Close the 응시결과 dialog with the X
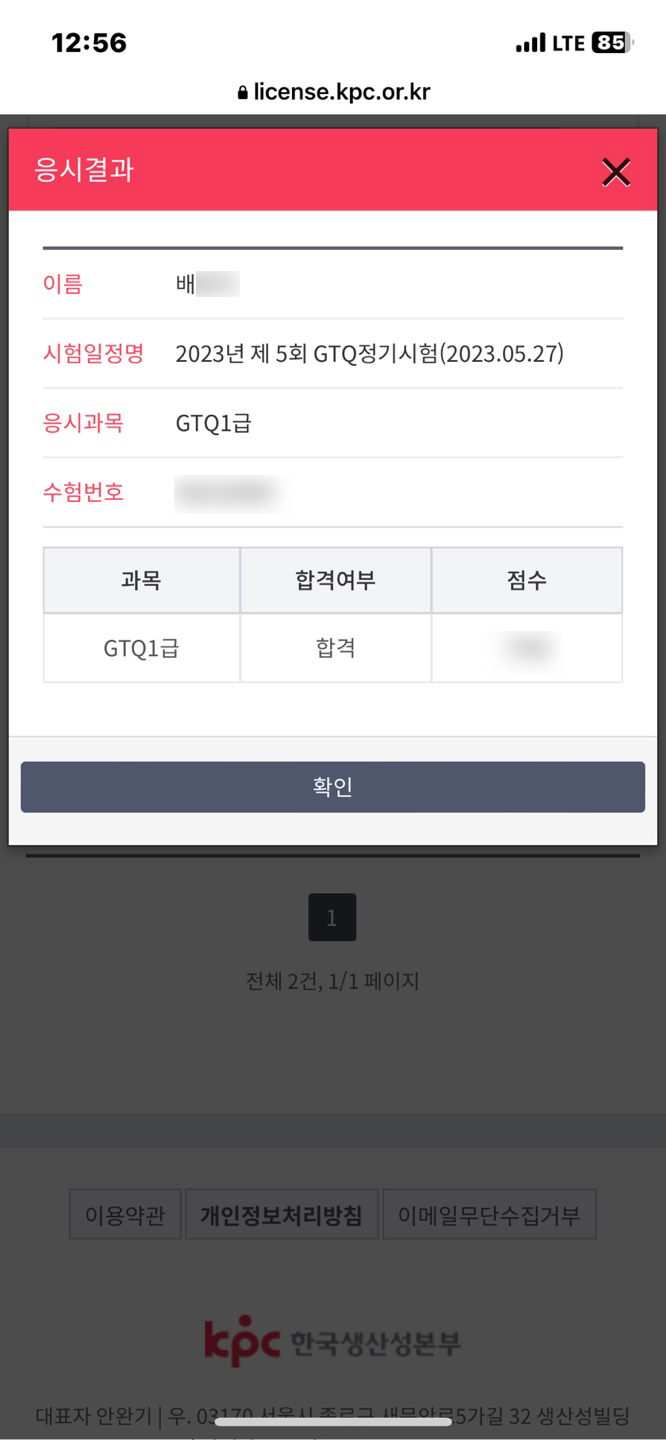Screen dimensions: 666x1440 click(616, 172)
